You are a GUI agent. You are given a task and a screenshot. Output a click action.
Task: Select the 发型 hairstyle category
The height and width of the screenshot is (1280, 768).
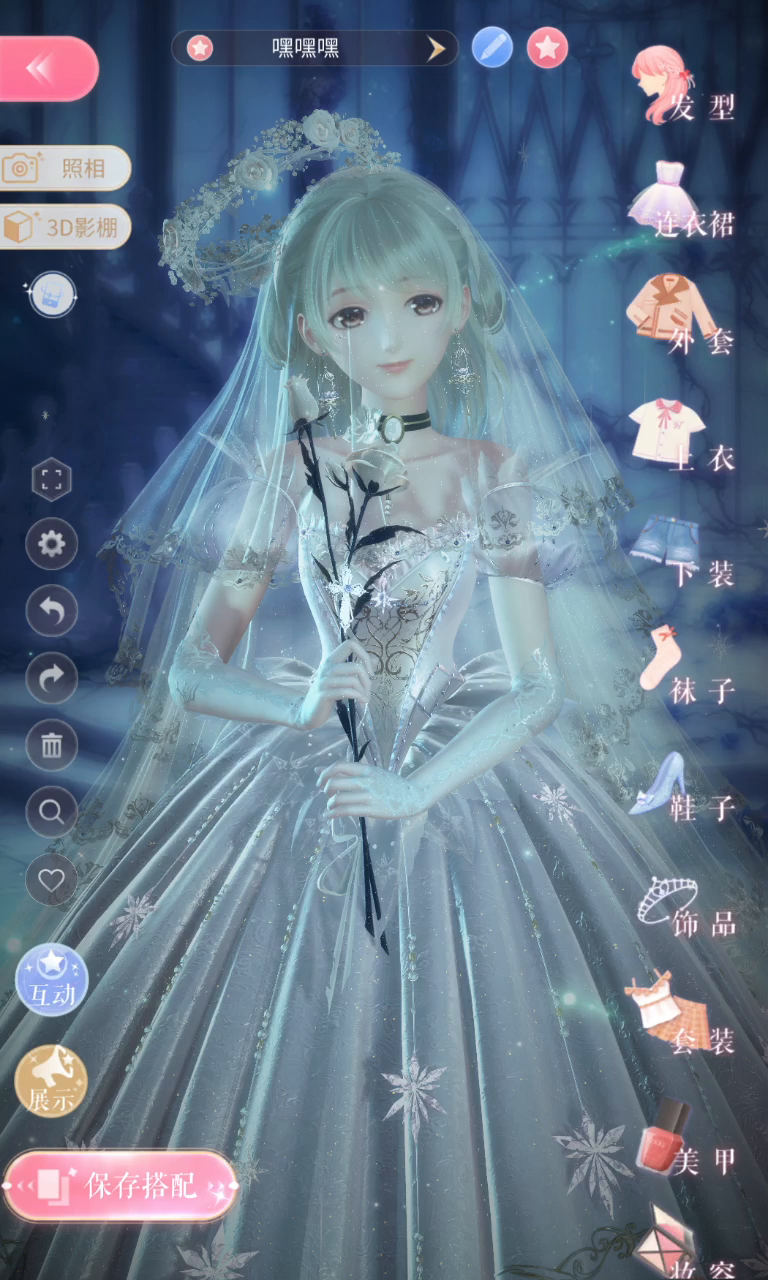pos(684,88)
